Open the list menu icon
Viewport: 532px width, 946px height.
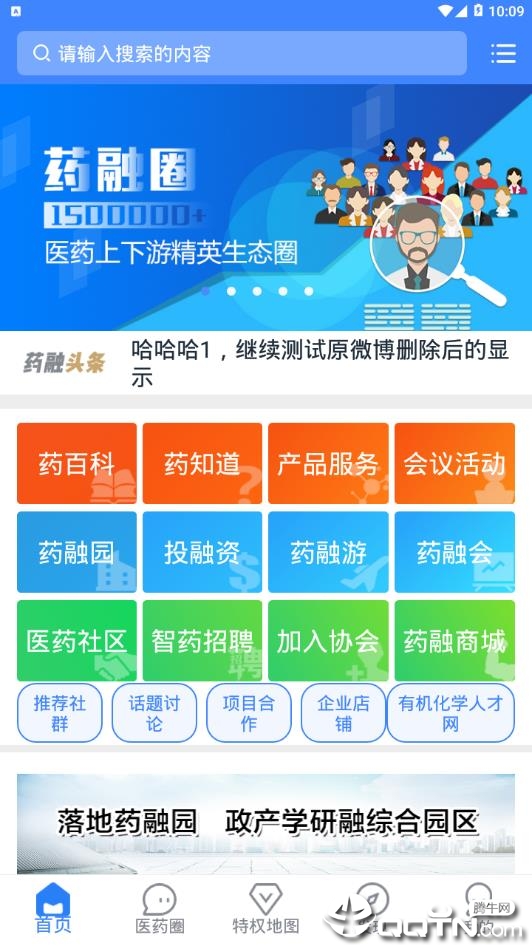(503, 54)
